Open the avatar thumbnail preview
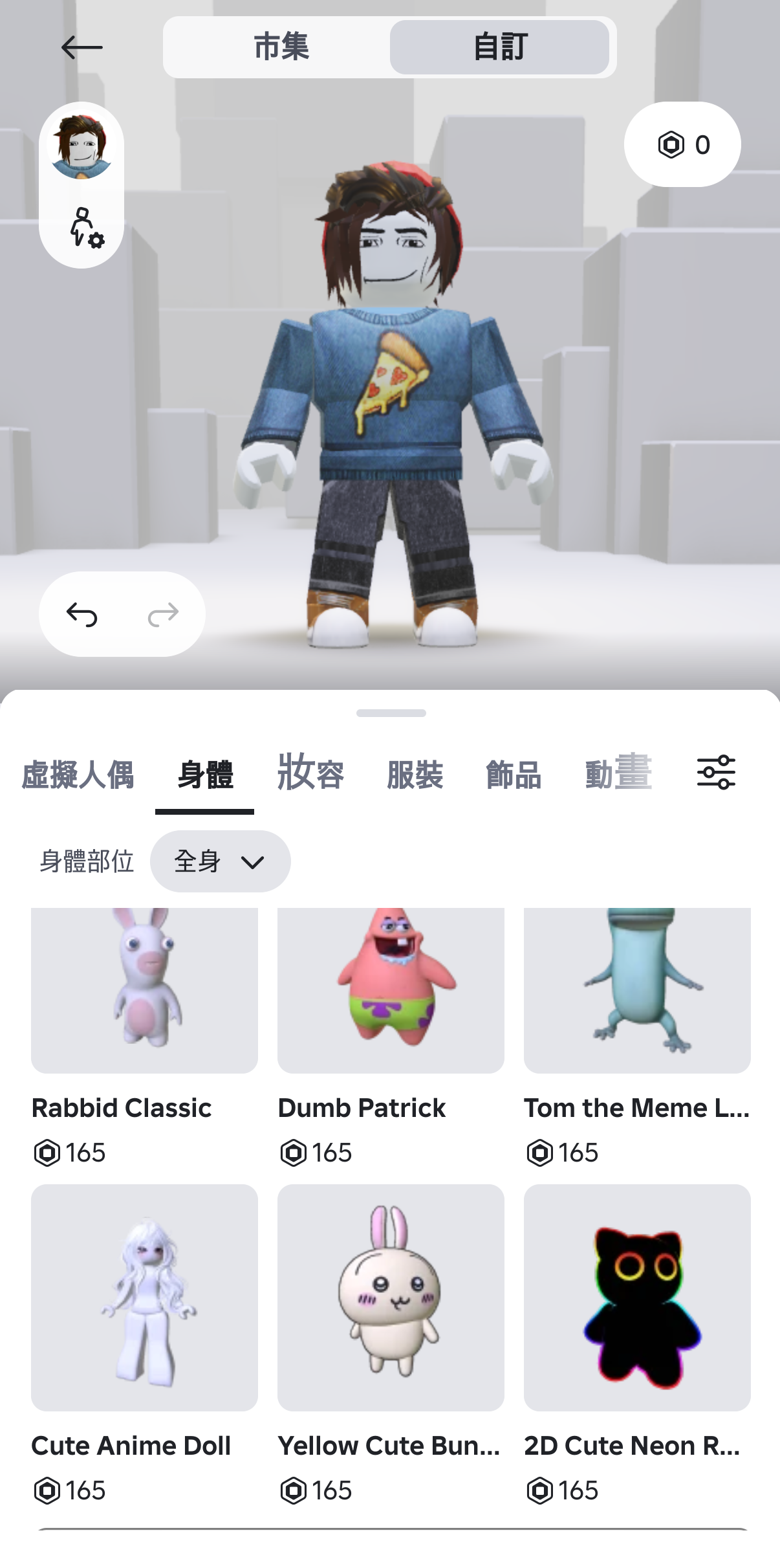 pyautogui.click(x=81, y=147)
